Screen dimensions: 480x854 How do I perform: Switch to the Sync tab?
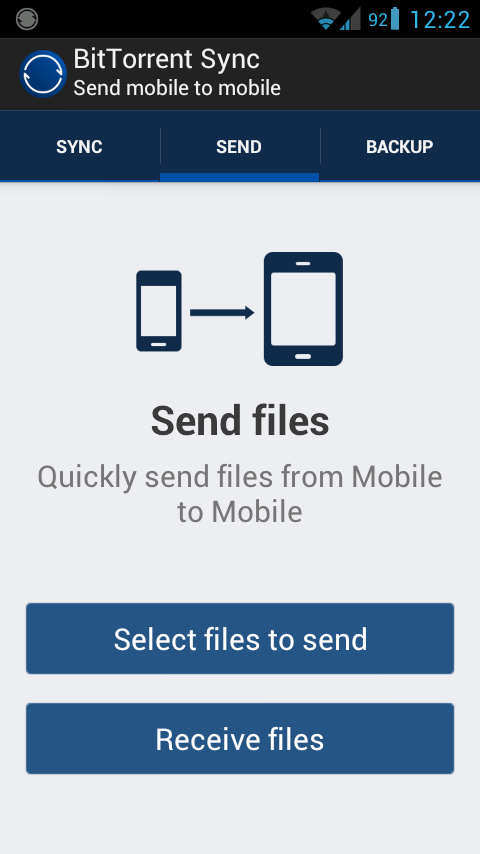[x=80, y=147]
